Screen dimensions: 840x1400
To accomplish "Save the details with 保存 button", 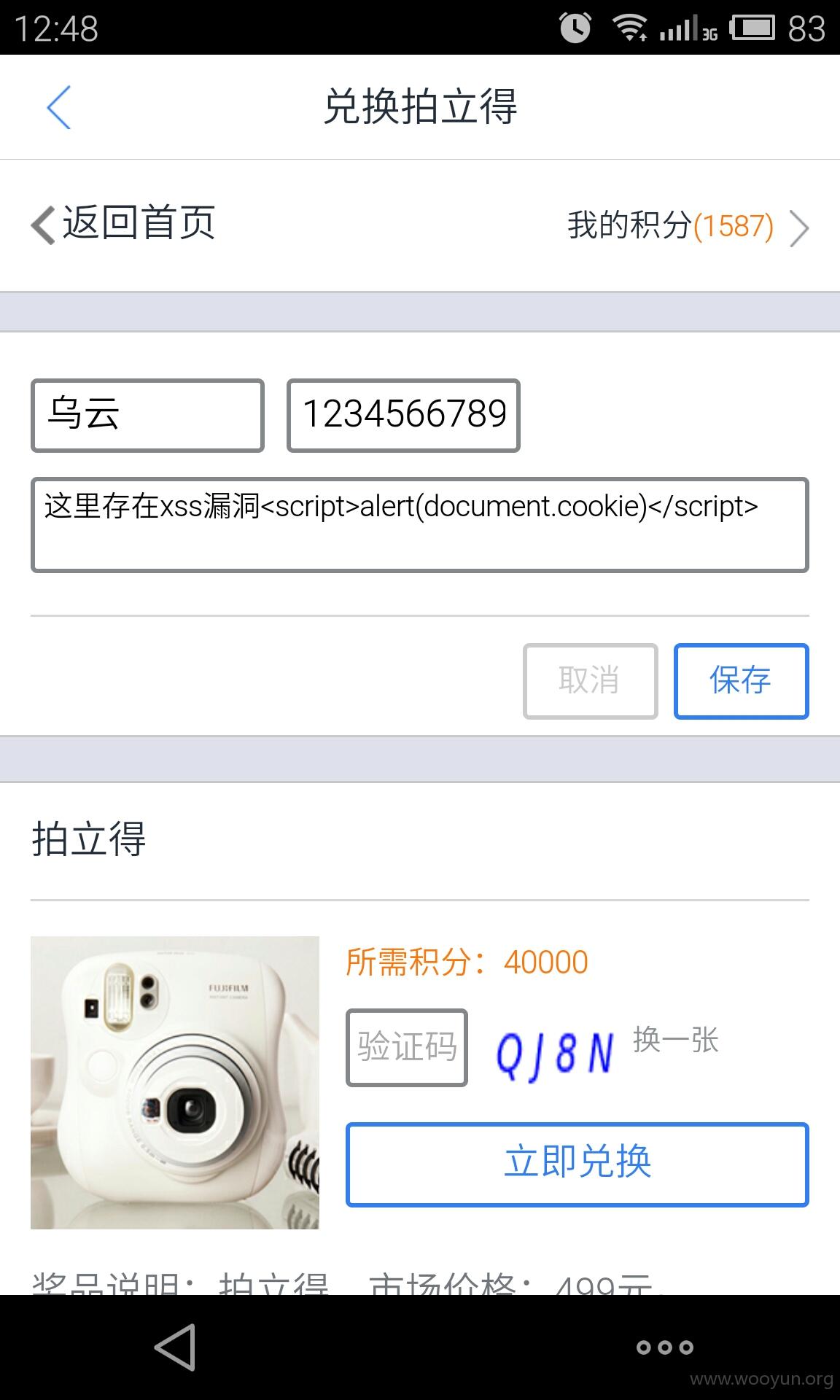I will pyautogui.click(x=742, y=681).
